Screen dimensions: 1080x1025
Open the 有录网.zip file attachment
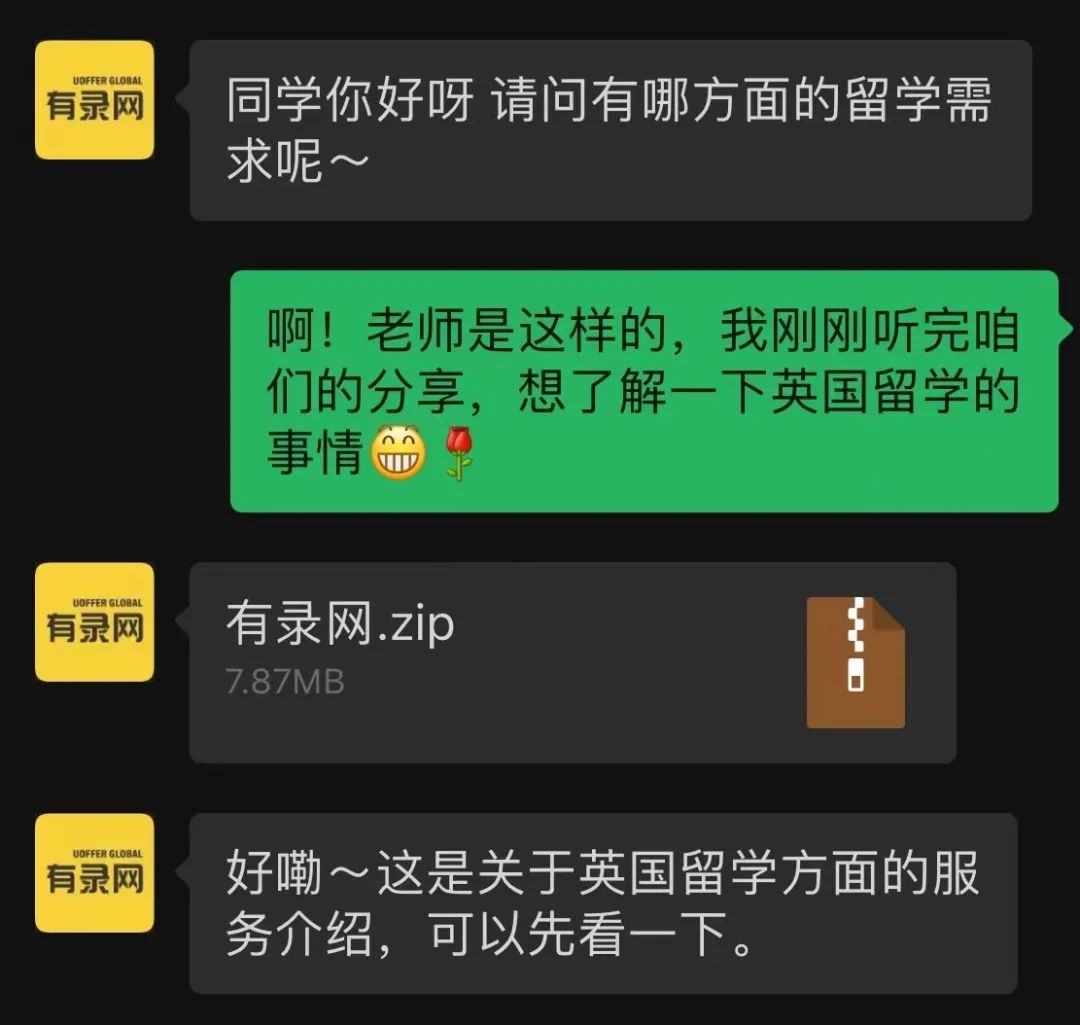pyautogui.click(x=572, y=662)
